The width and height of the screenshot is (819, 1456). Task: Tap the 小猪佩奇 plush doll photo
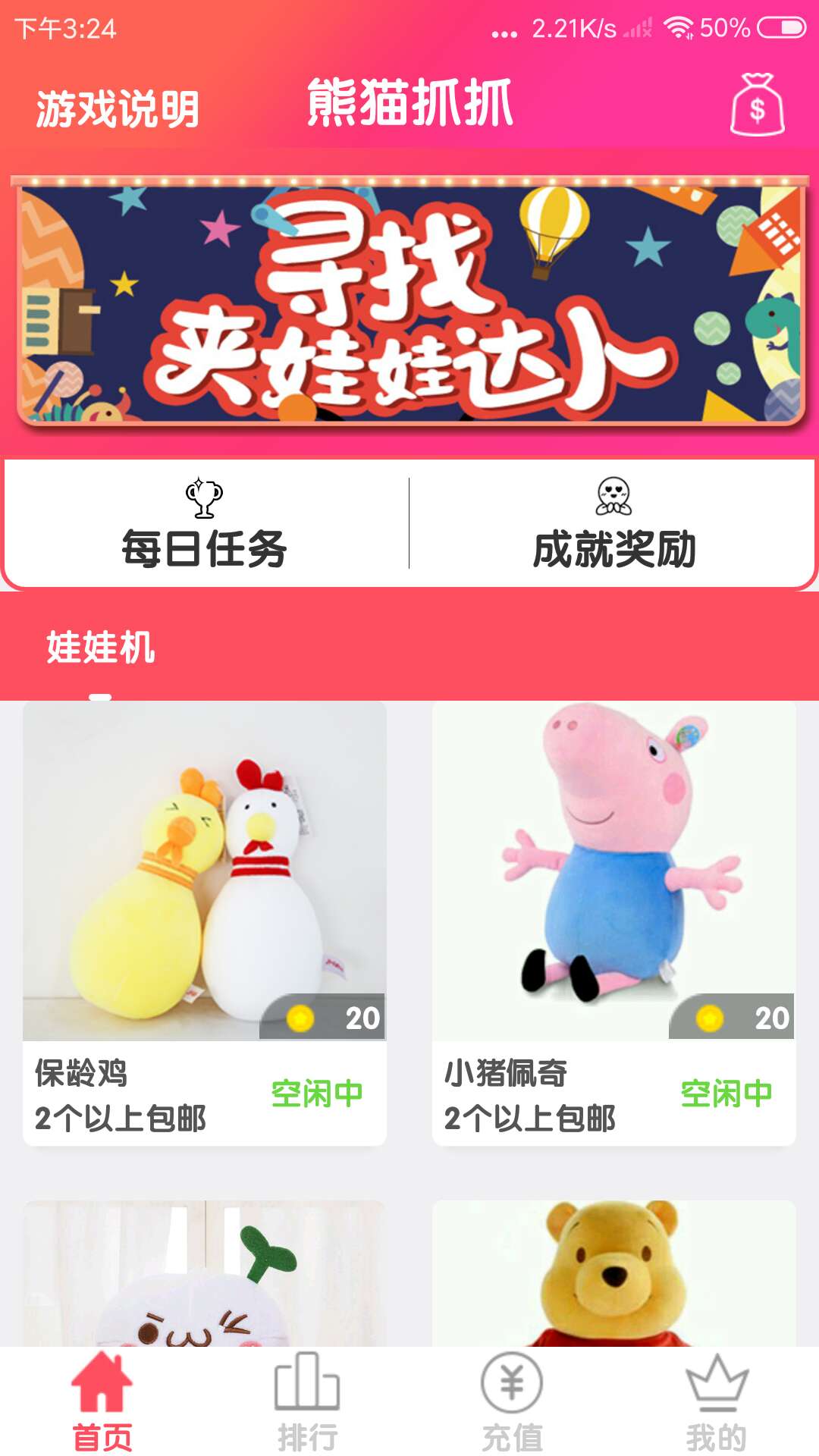pyautogui.click(x=614, y=864)
